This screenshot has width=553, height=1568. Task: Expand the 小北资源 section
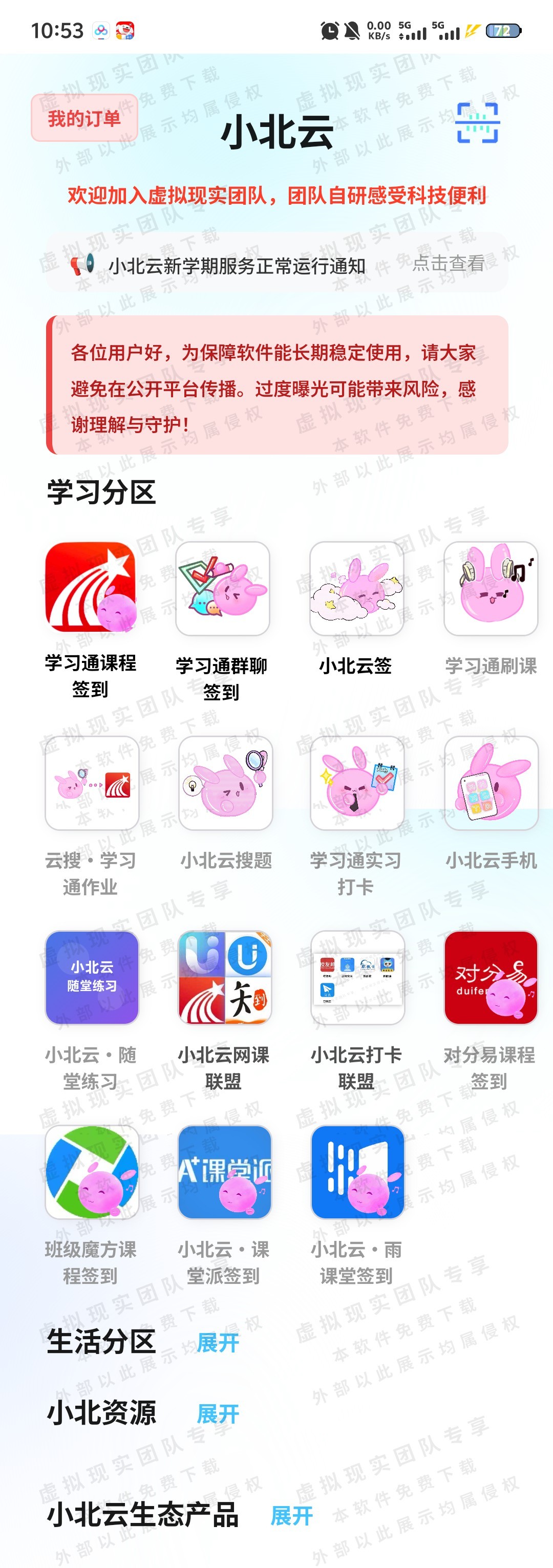pos(218,1413)
